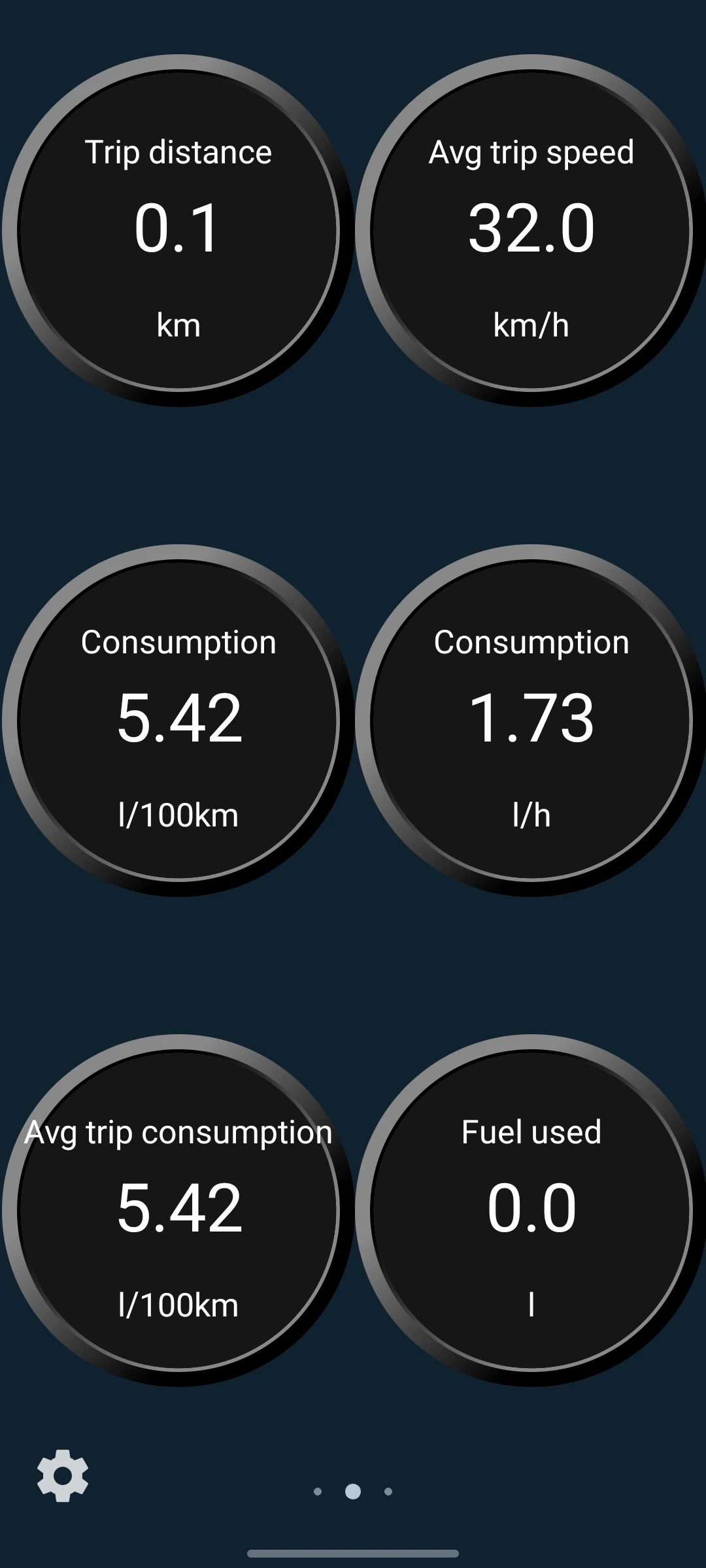Open the Fuel used gauge
This screenshot has height=1568, width=706.
pyautogui.click(x=531, y=1210)
